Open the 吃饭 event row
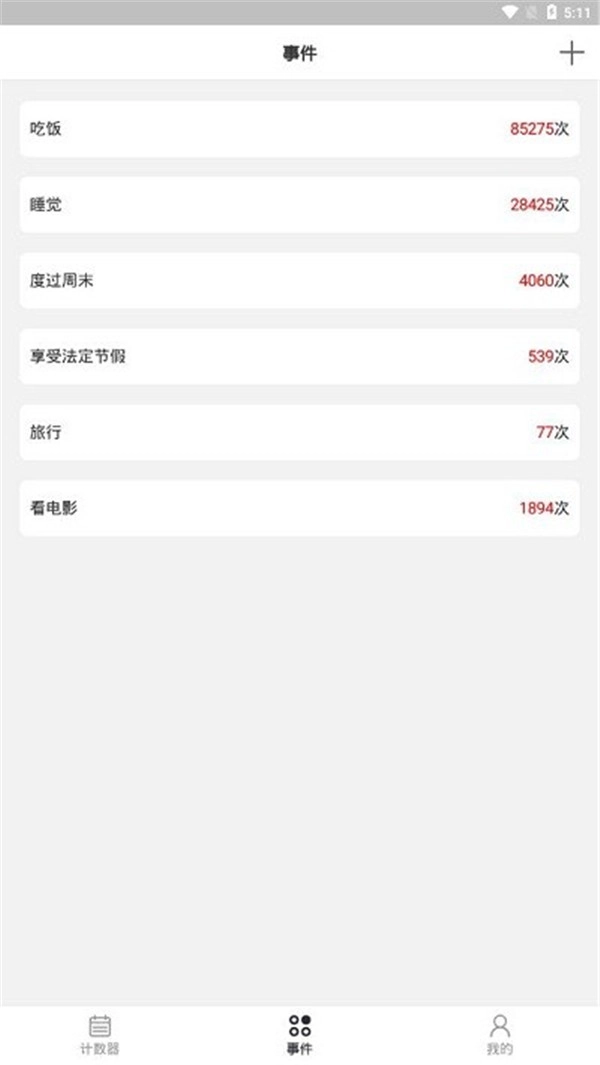Viewport: 600px width, 1065px height. tap(299, 129)
